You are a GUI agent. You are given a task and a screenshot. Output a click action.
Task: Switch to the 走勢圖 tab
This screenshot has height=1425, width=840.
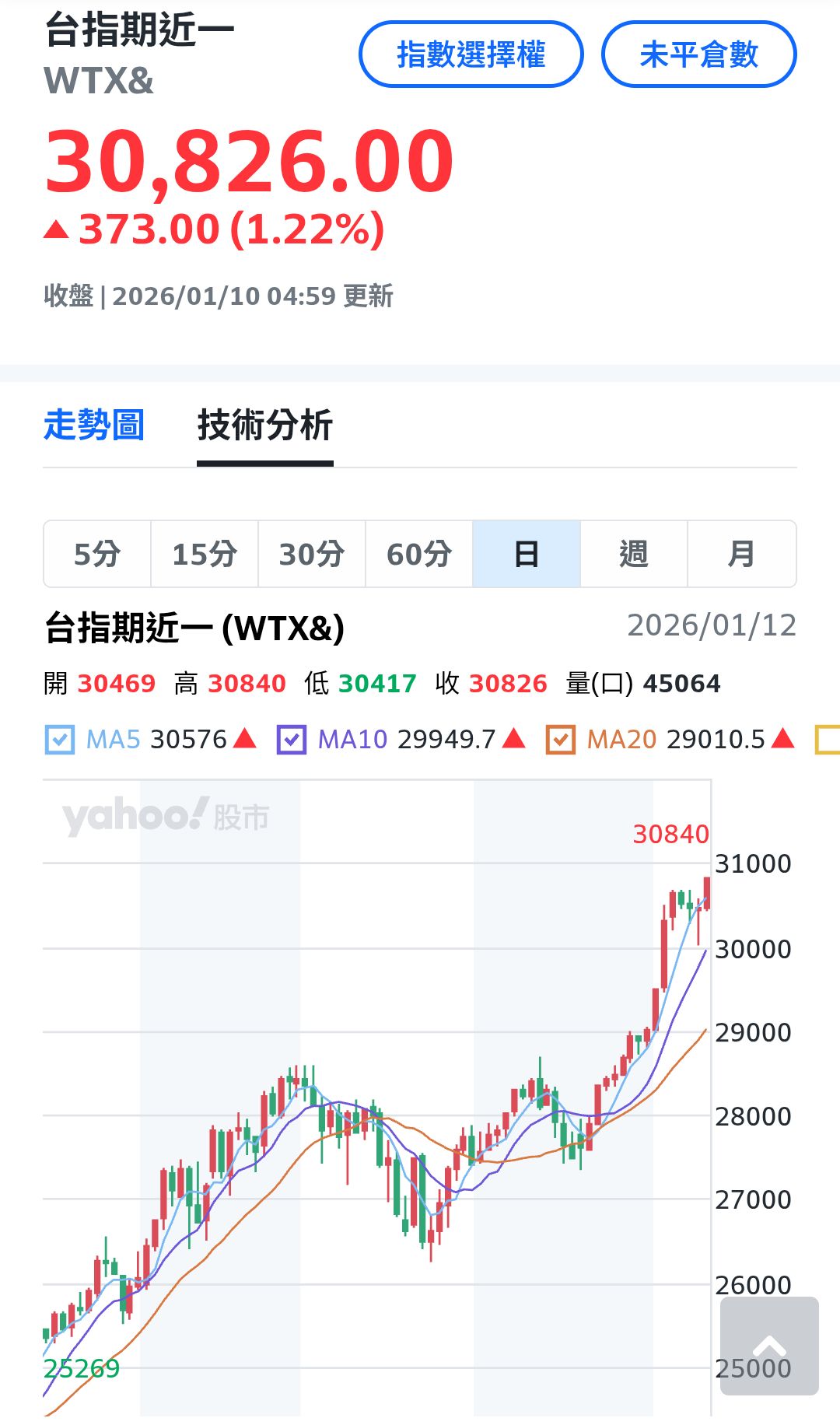[x=95, y=426]
